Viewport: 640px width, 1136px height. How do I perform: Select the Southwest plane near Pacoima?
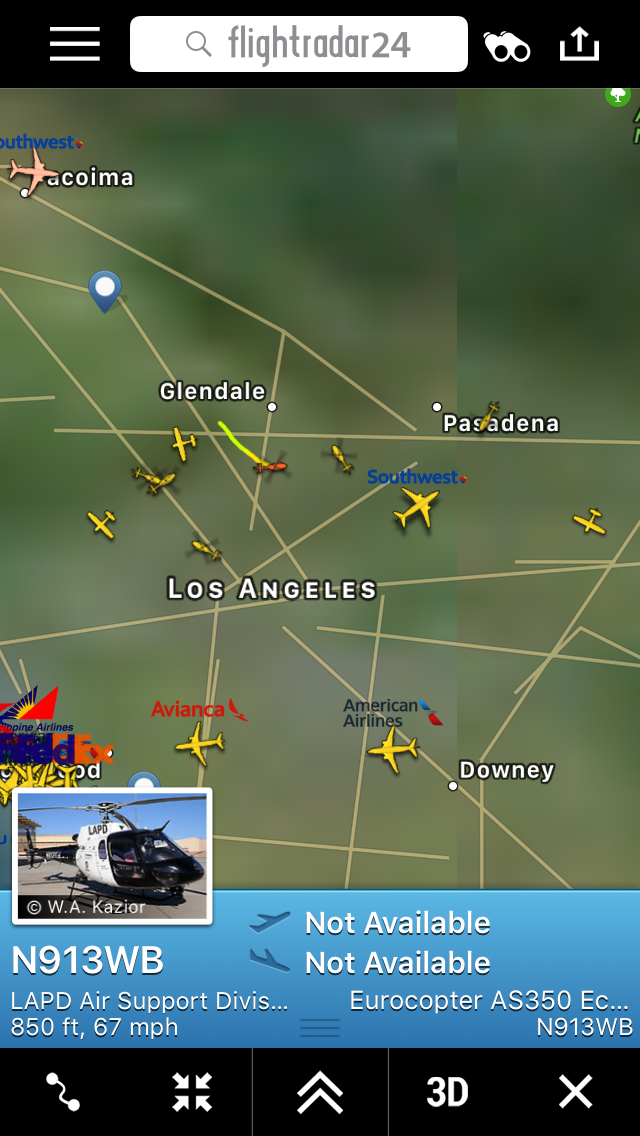tap(33, 171)
